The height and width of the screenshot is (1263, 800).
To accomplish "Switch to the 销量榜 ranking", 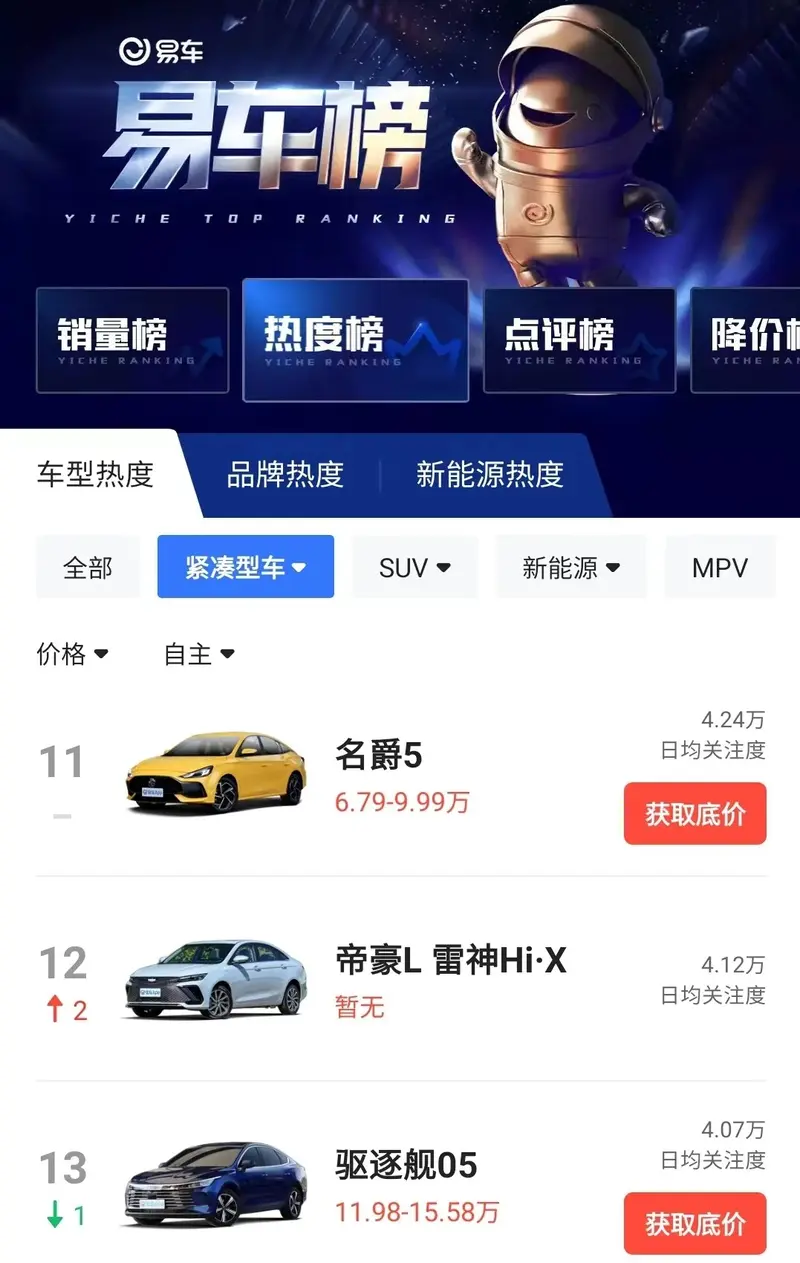I will coord(132,340).
